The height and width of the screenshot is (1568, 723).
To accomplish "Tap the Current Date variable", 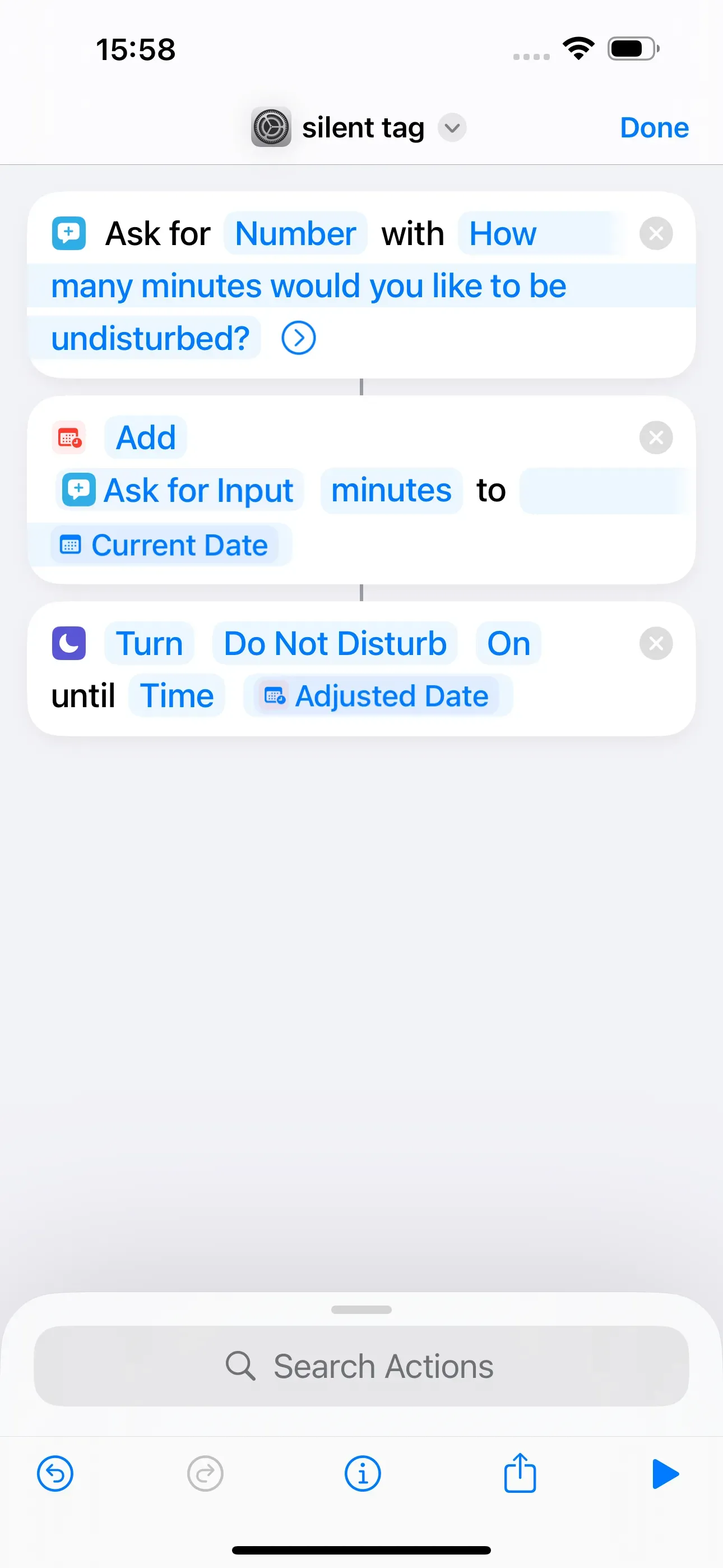I will pos(164,546).
